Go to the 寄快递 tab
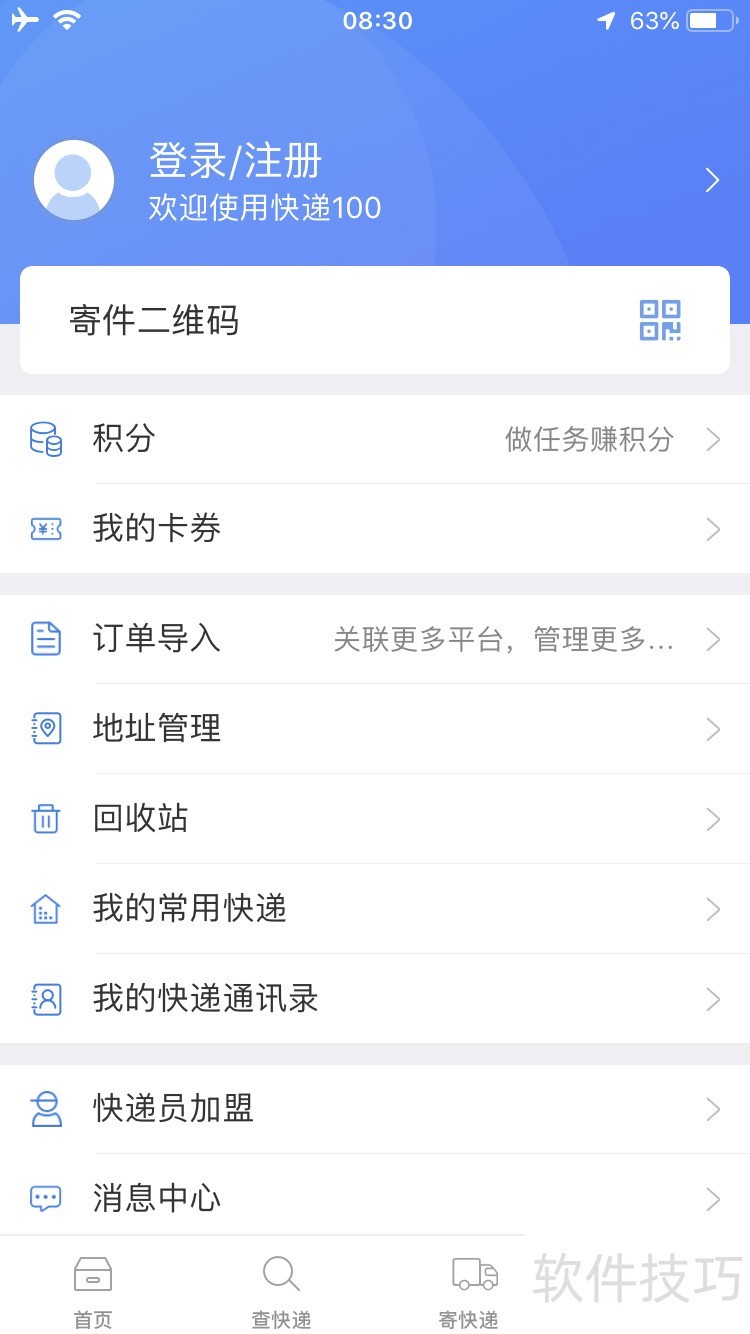 (469, 1292)
